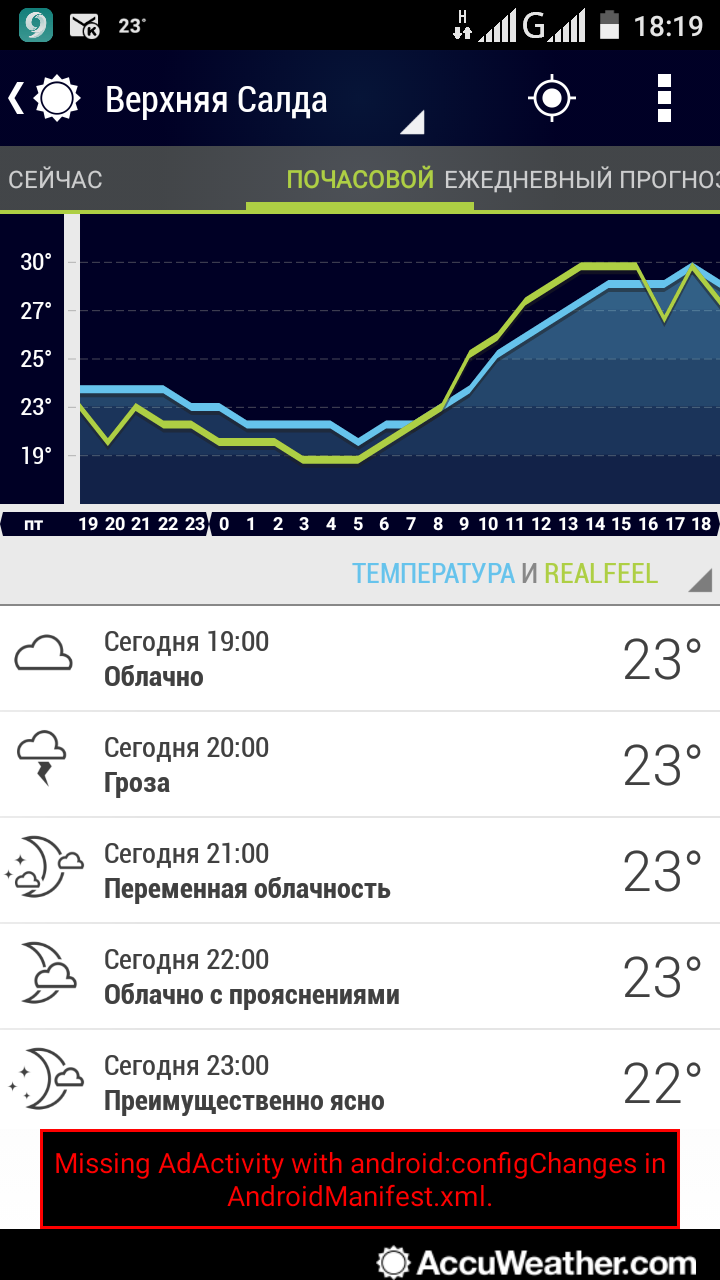Open the Сегодня 20:00 Гроза forecast
Screen dimensions: 720x1280
(360, 765)
